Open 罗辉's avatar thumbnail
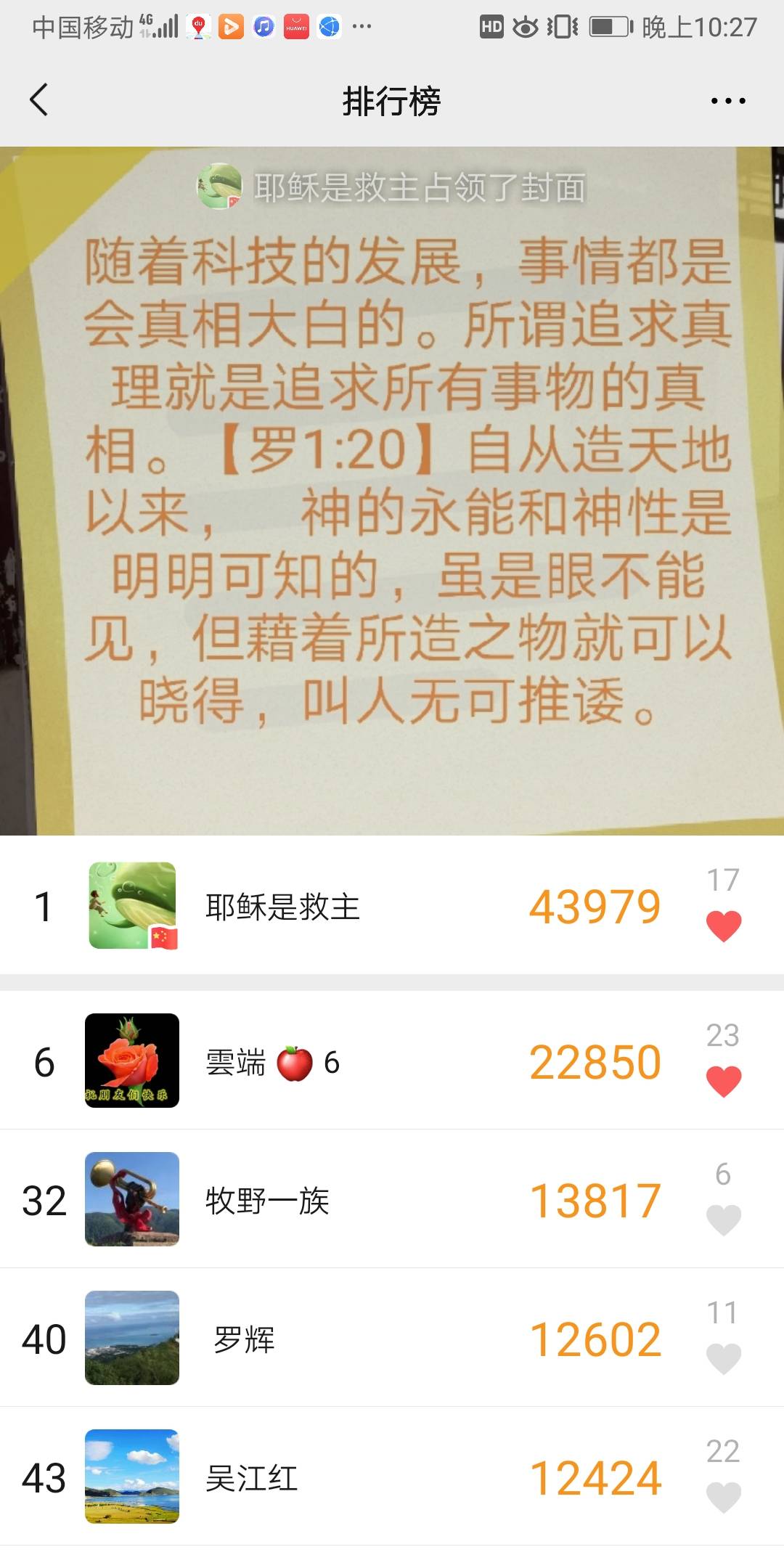Image resolution: width=784 pixels, height=1568 pixels. [131, 1339]
